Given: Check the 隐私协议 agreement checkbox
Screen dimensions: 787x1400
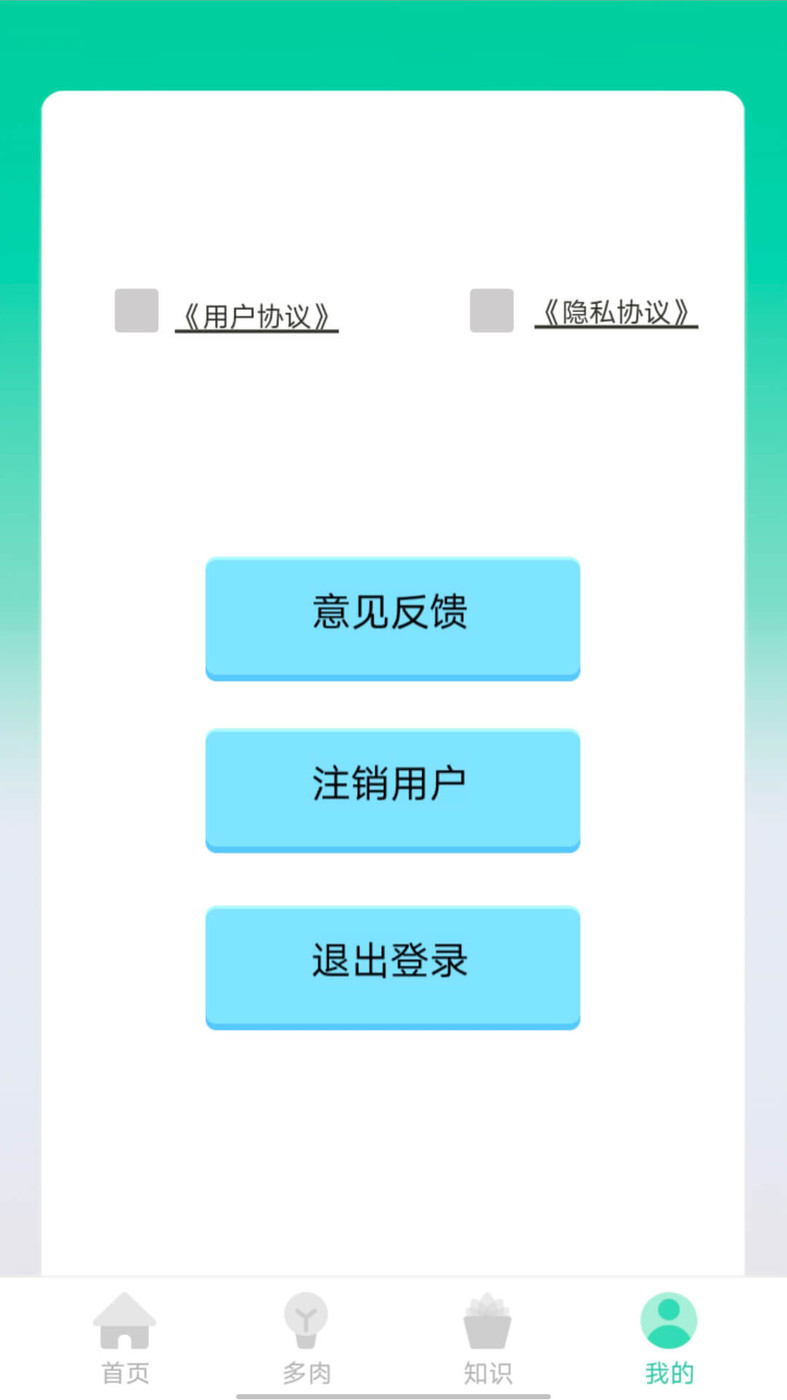Looking at the screenshot, I should point(491,310).
